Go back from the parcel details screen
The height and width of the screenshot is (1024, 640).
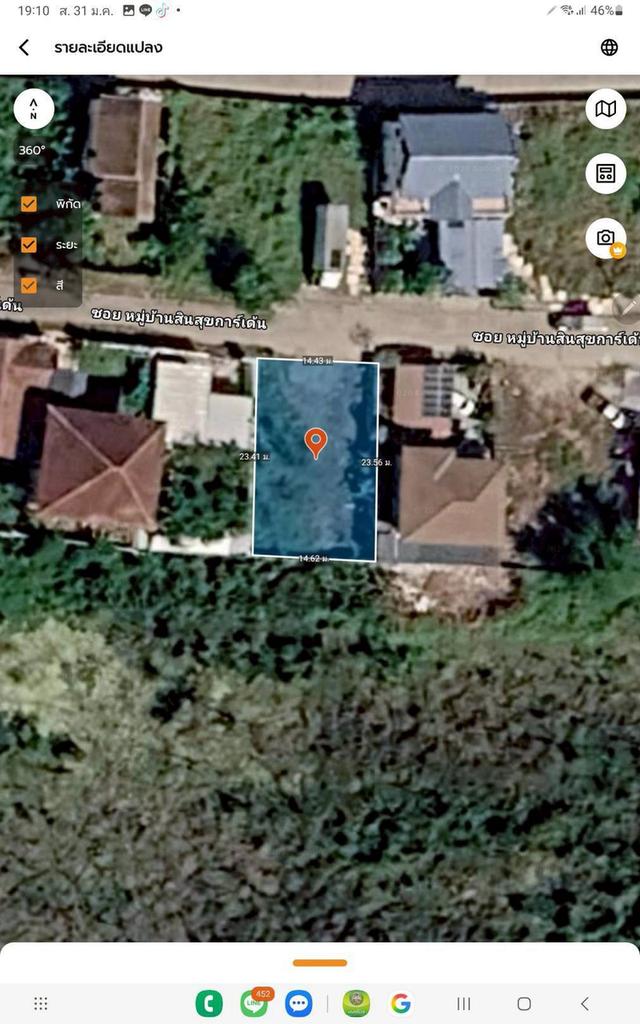[x=24, y=48]
